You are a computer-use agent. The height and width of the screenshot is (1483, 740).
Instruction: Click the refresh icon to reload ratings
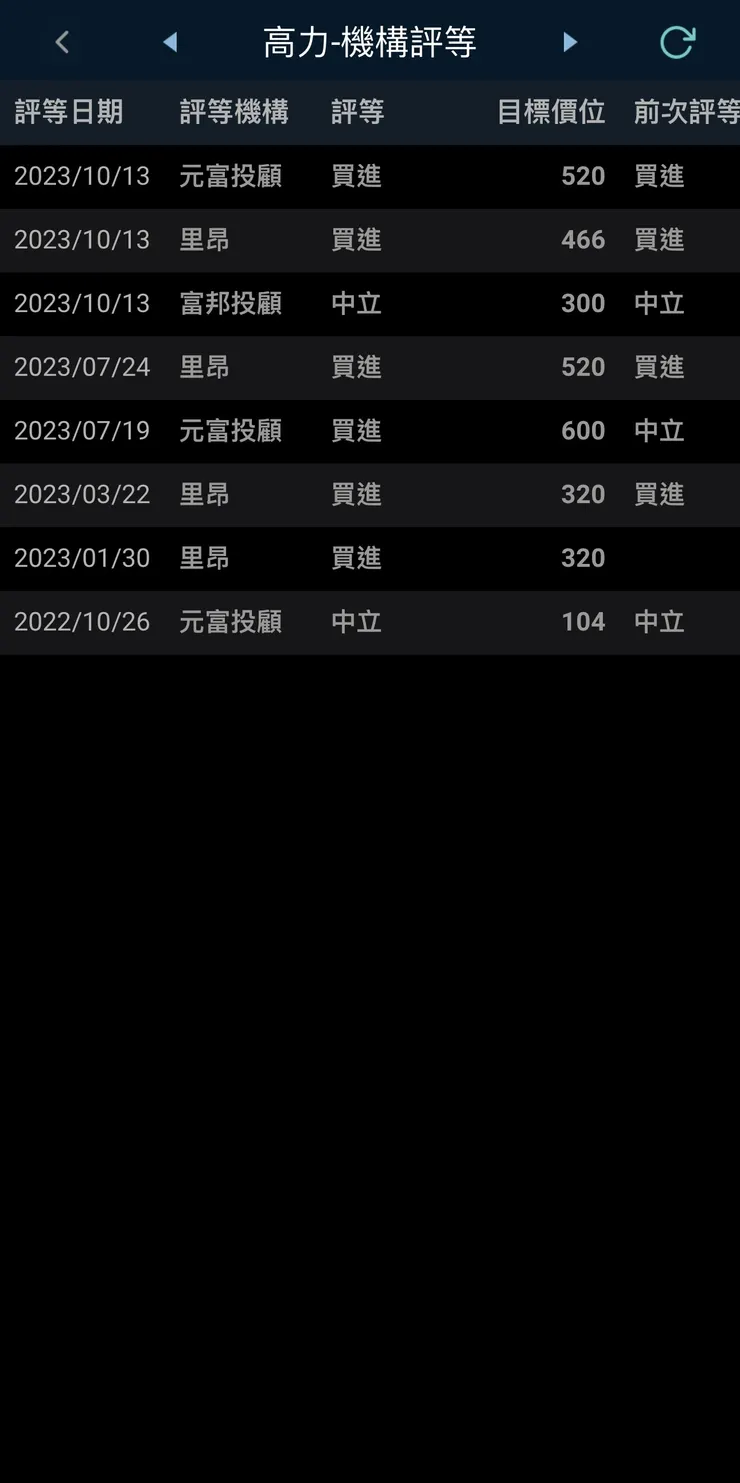(x=678, y=42)
